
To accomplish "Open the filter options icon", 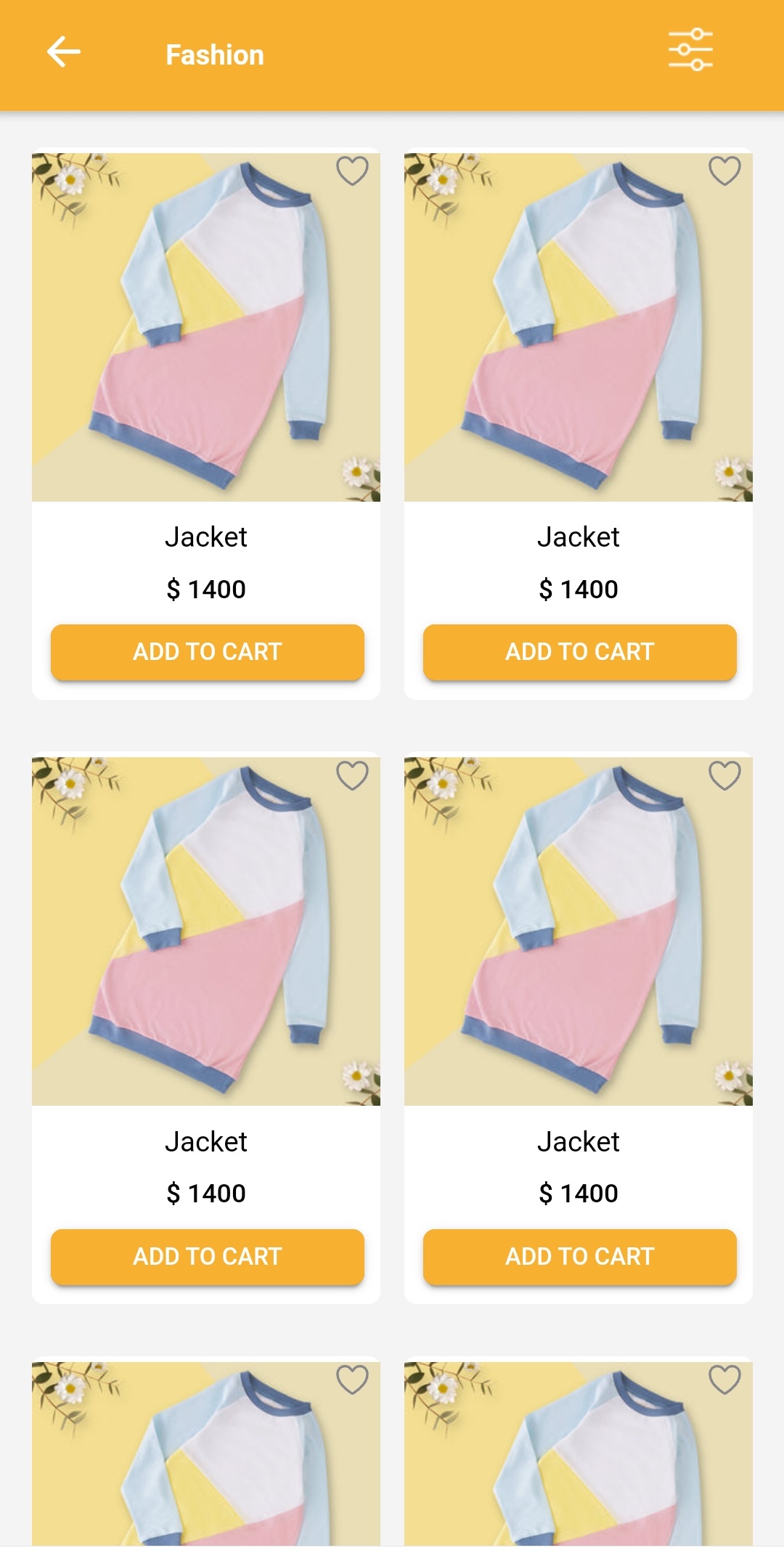I will click(x=690, y=50).
